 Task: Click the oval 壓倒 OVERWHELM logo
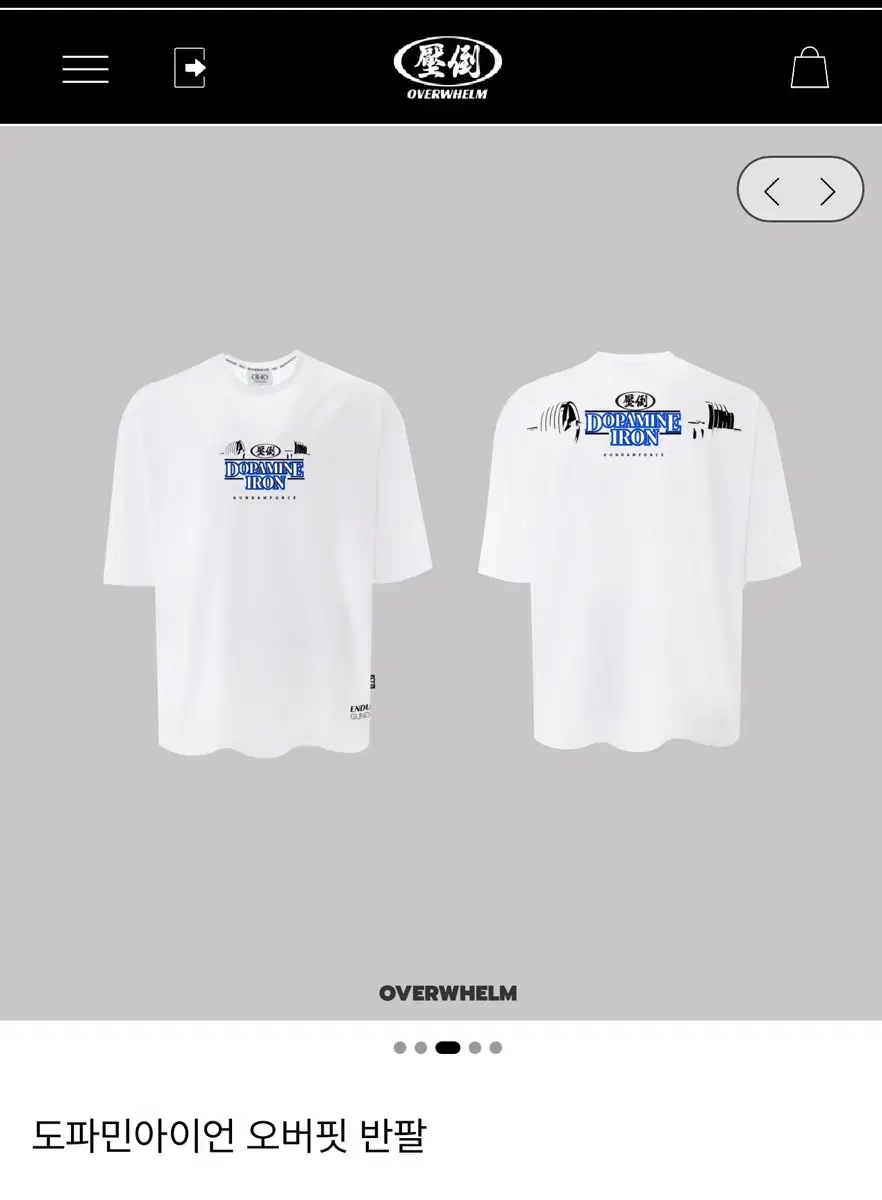point(446,60)
